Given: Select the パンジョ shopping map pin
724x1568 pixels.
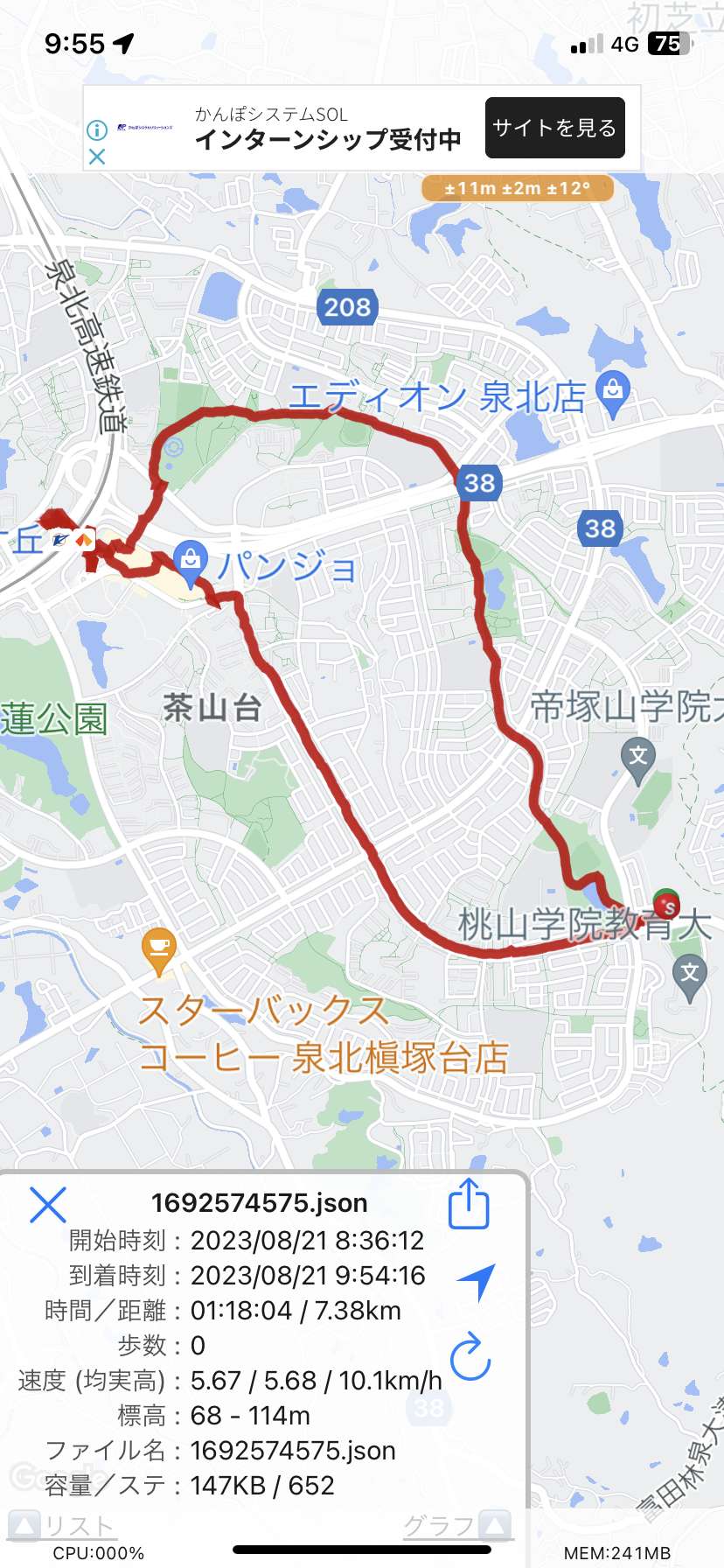Looking at the screenshot, I should [191, 562].
